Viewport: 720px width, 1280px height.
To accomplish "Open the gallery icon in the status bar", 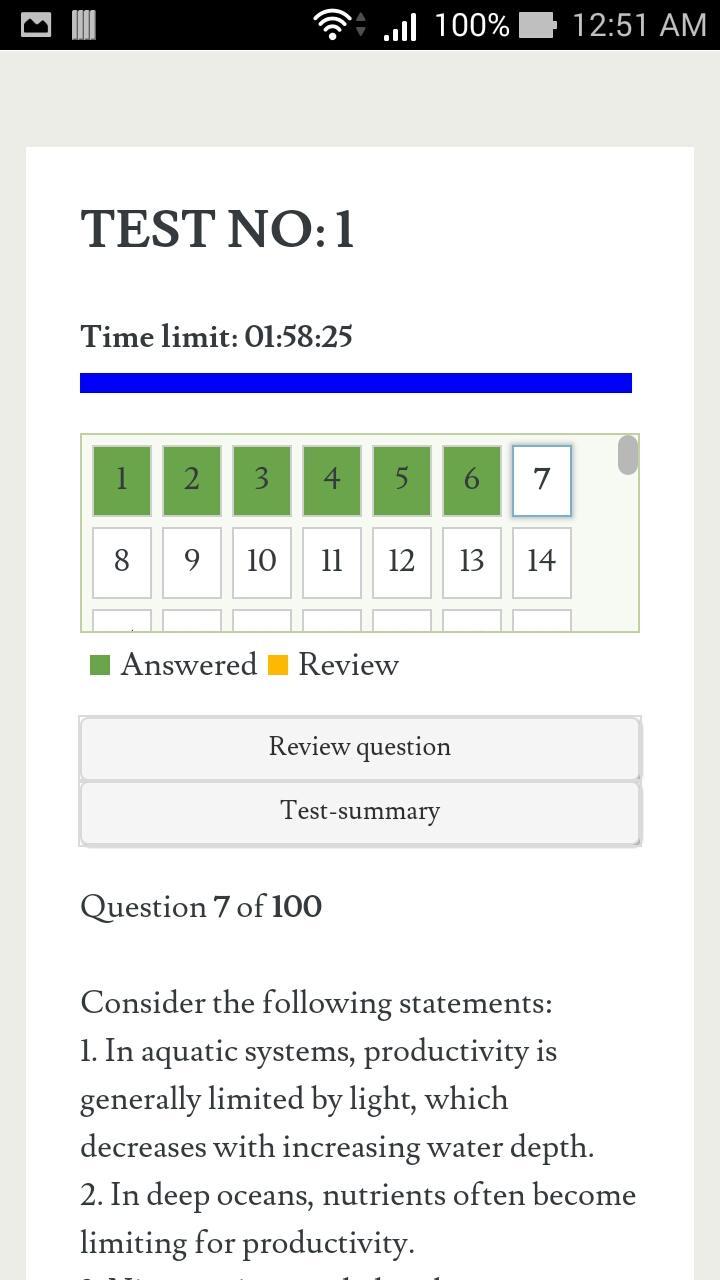I will [x=35, y=24].
